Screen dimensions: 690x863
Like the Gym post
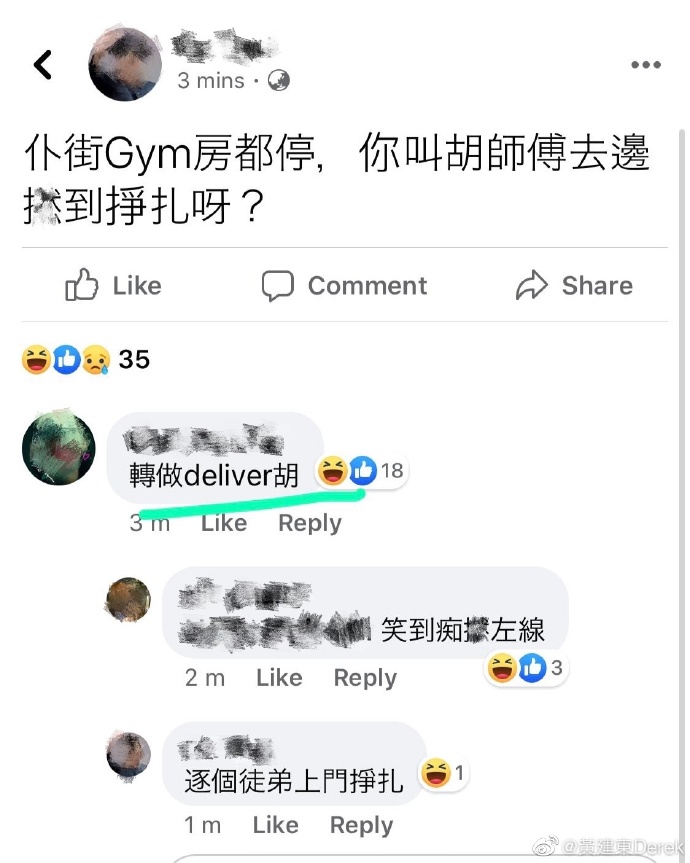(112, 286)
